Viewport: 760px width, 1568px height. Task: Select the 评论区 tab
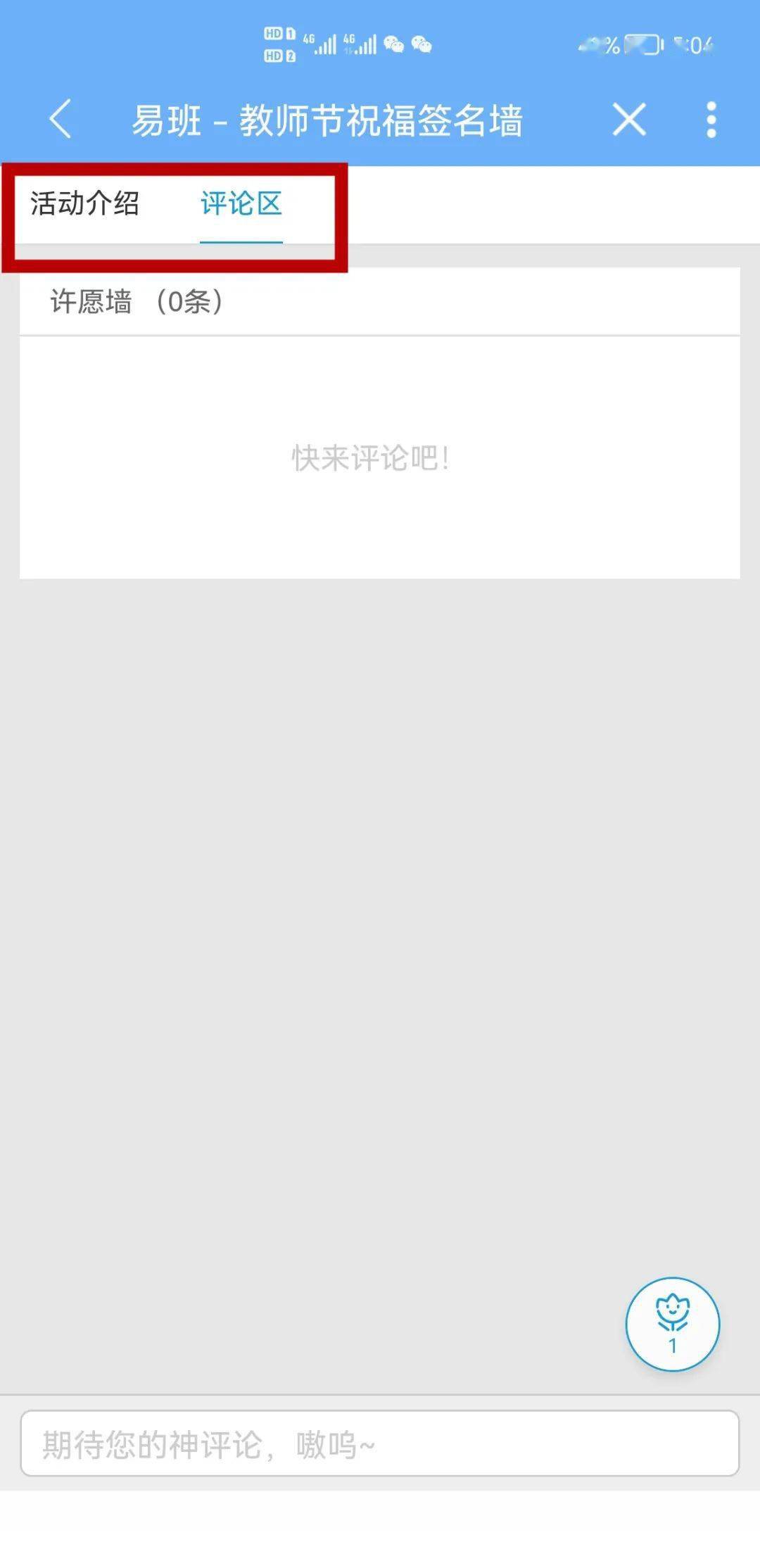click(x=241, y=204)
